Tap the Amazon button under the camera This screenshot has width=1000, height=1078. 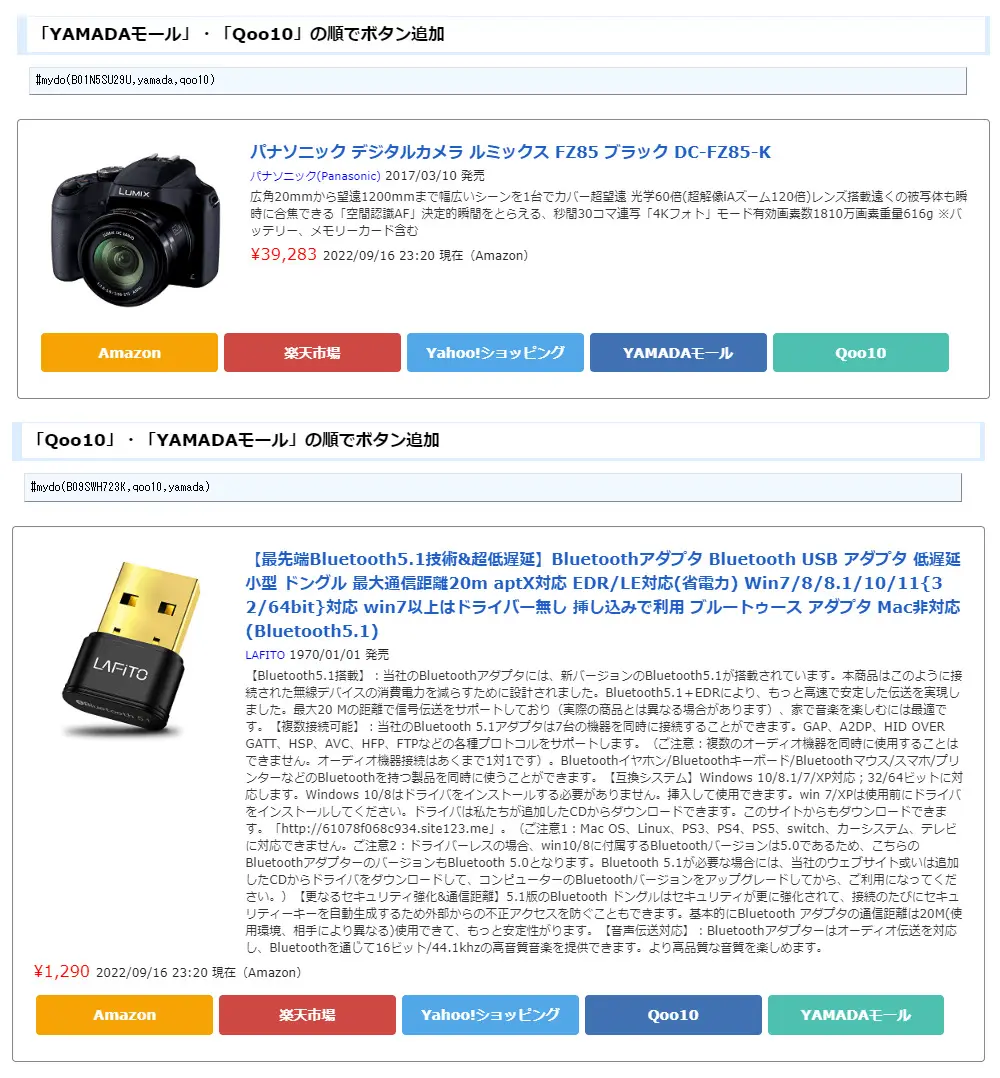click(x=129, y=353)
